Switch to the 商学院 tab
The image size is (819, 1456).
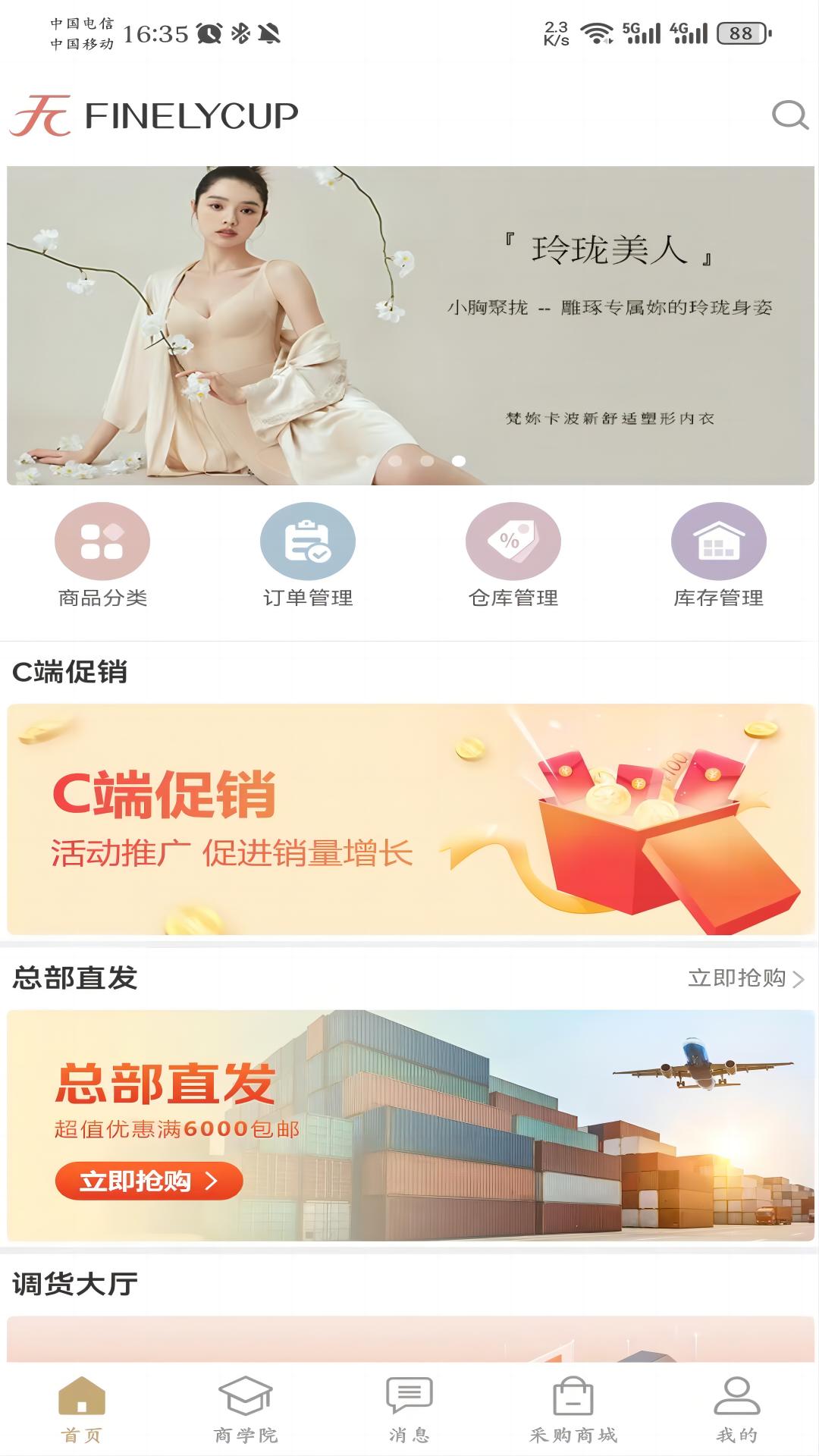pyautogui.click(x=246, y=1409)
